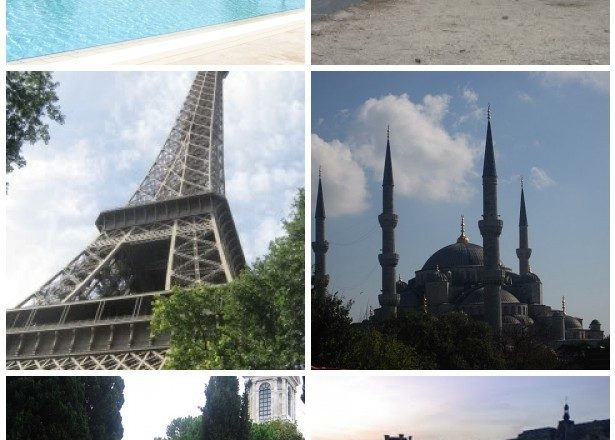The image size is (615, 440).
Task: Open the sandy beach photo
Action: [x=460, y=30]
